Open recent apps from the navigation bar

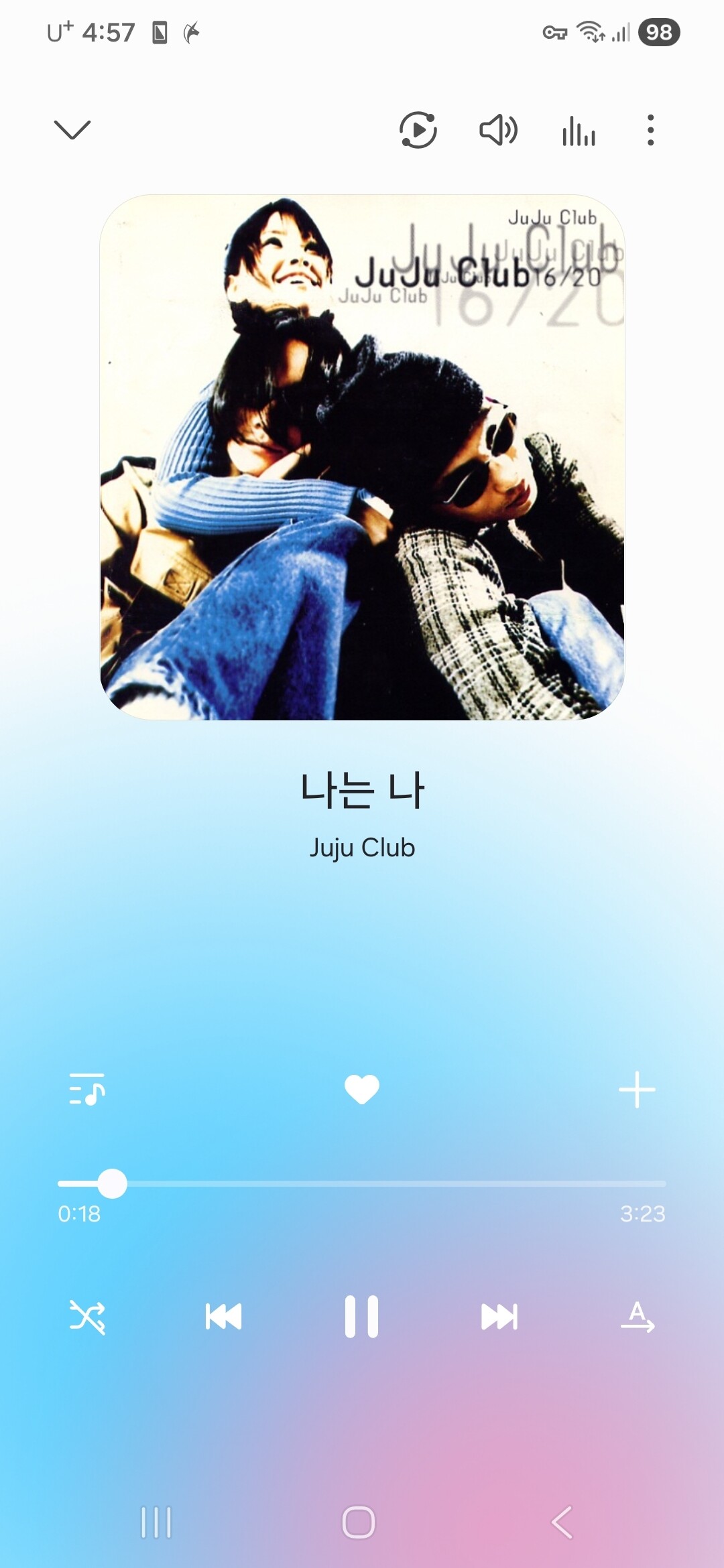[x=156, y=1522]
